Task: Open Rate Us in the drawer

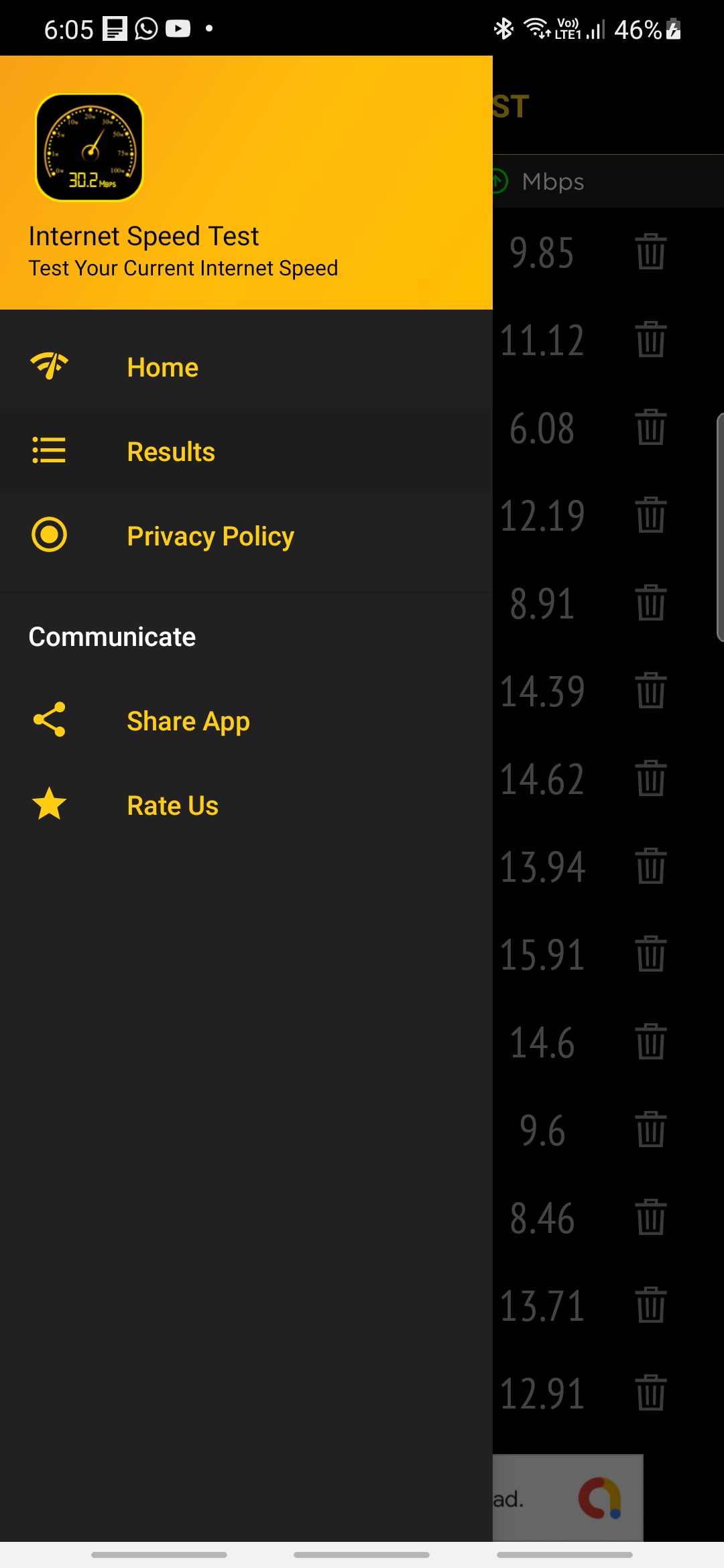Action: coord(246,805)
